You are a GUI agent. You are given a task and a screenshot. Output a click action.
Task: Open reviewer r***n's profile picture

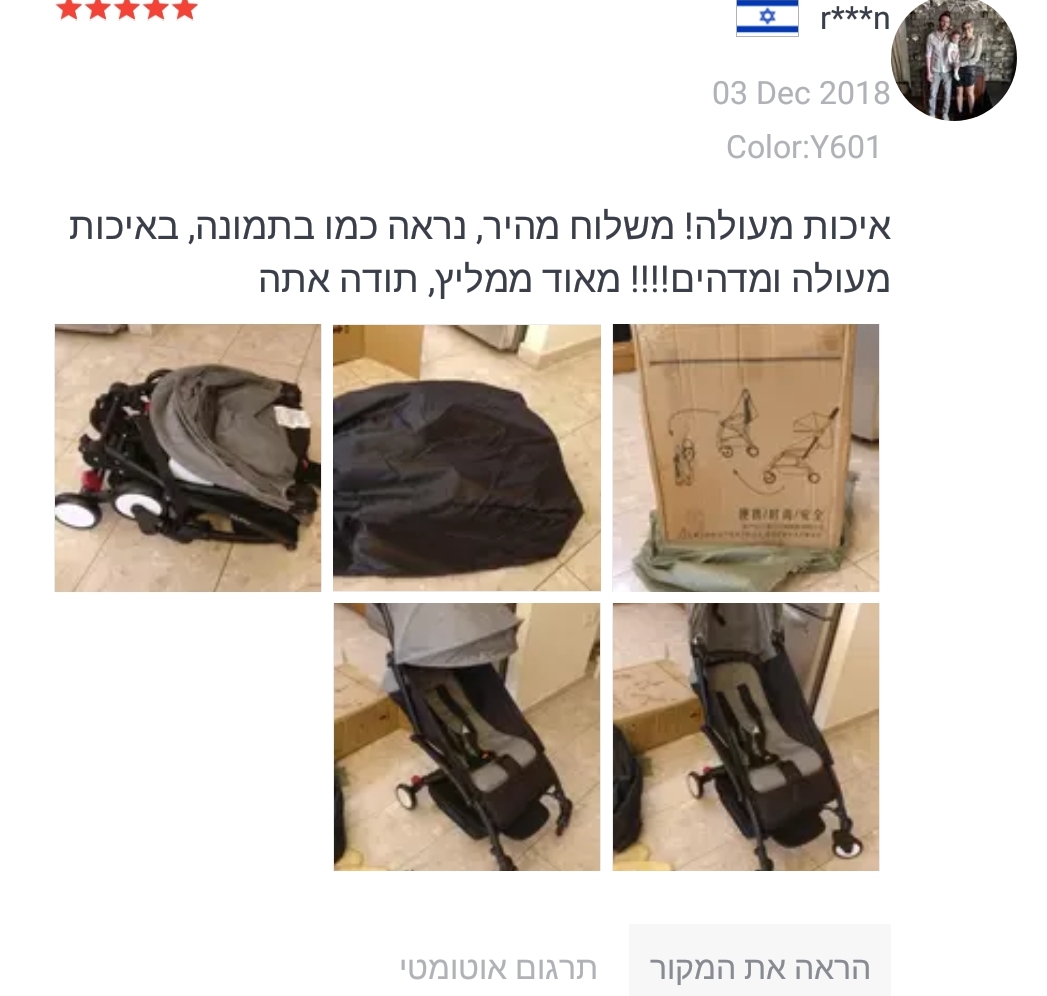tap(953, 58)
